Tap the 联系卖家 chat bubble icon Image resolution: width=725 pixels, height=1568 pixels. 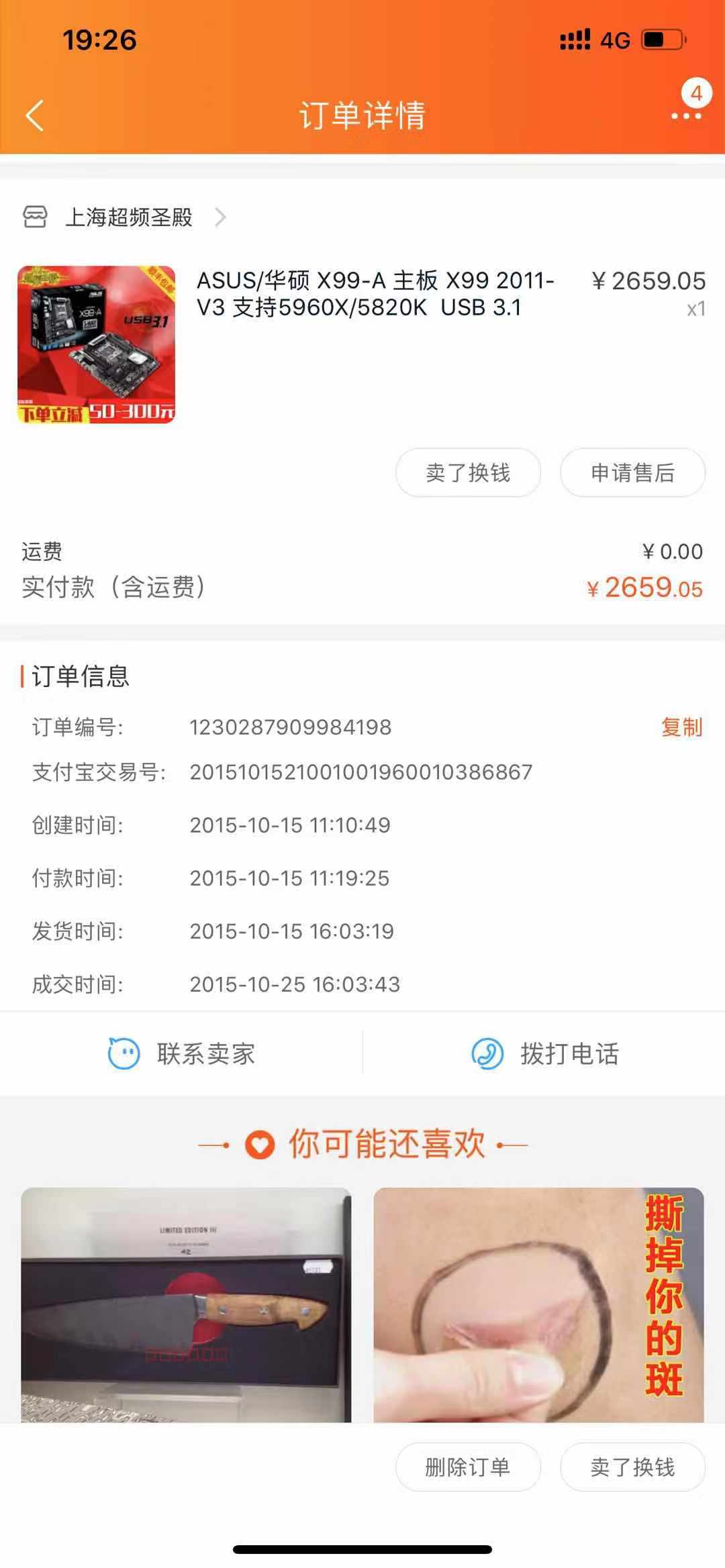tap(123, 1053)
